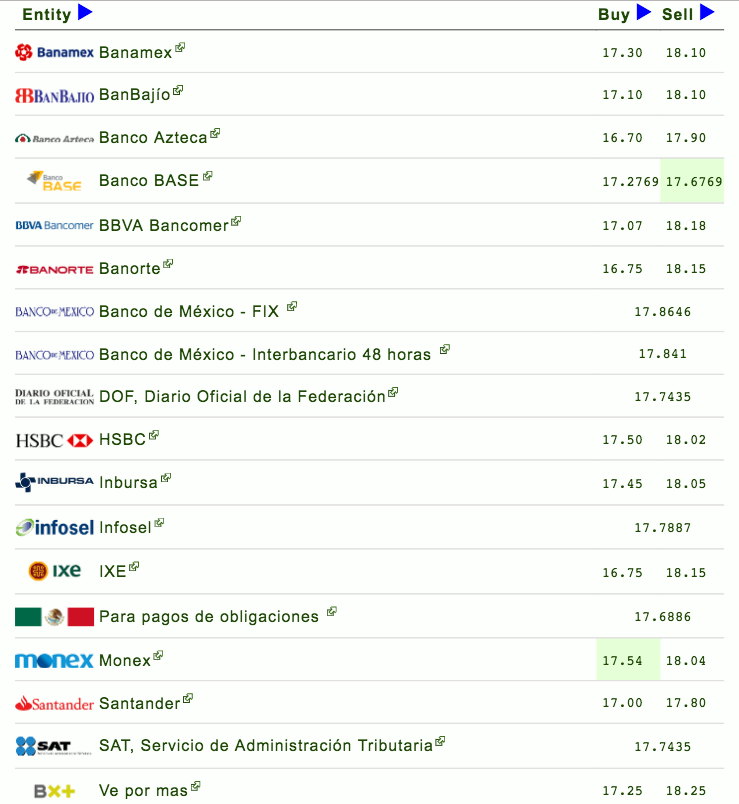
Task: Open Para pagos de obligaciones link
Action: tap(209, 616)
